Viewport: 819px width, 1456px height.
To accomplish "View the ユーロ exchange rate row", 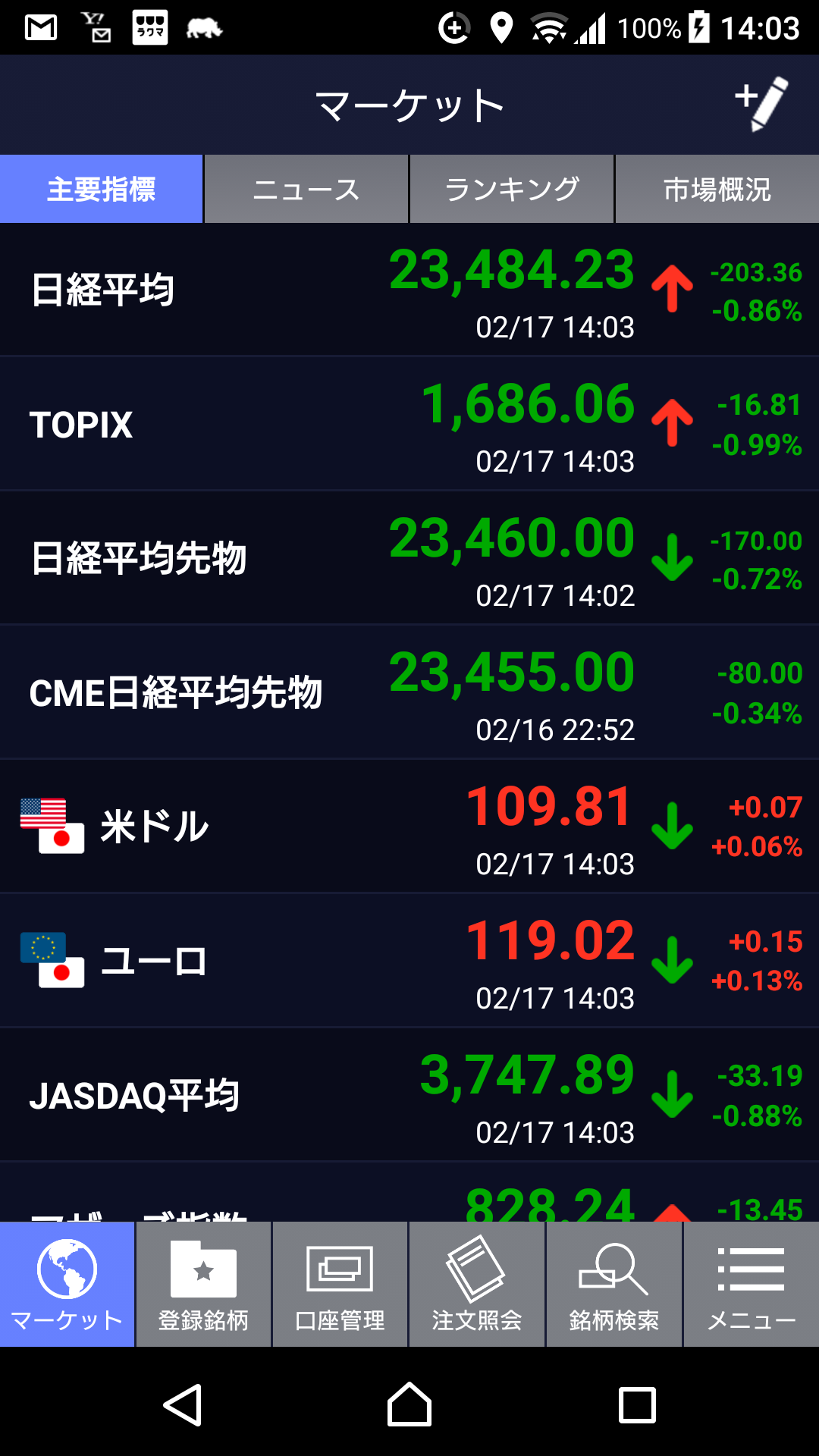I will (409, 962).
